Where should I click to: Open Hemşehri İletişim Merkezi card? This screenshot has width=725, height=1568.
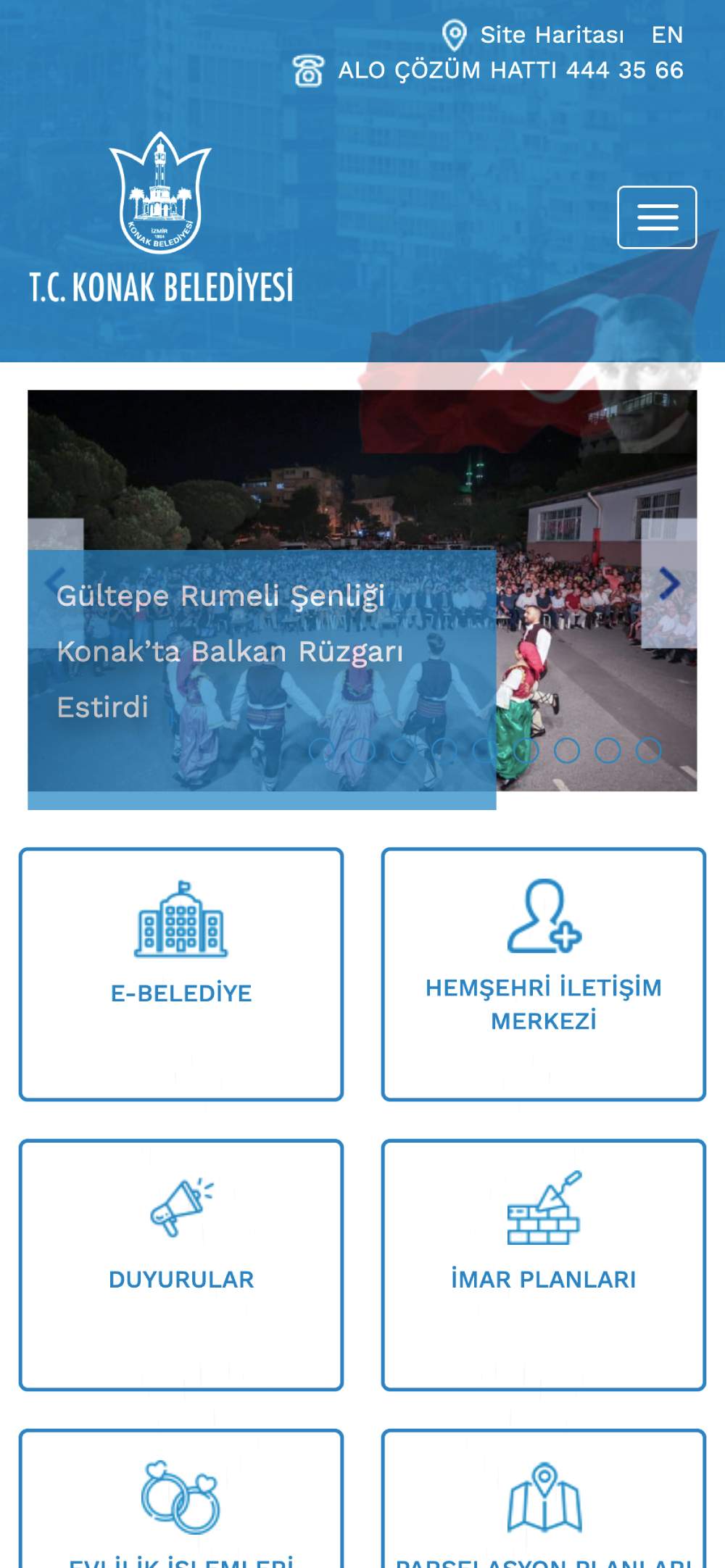(544, 974)
